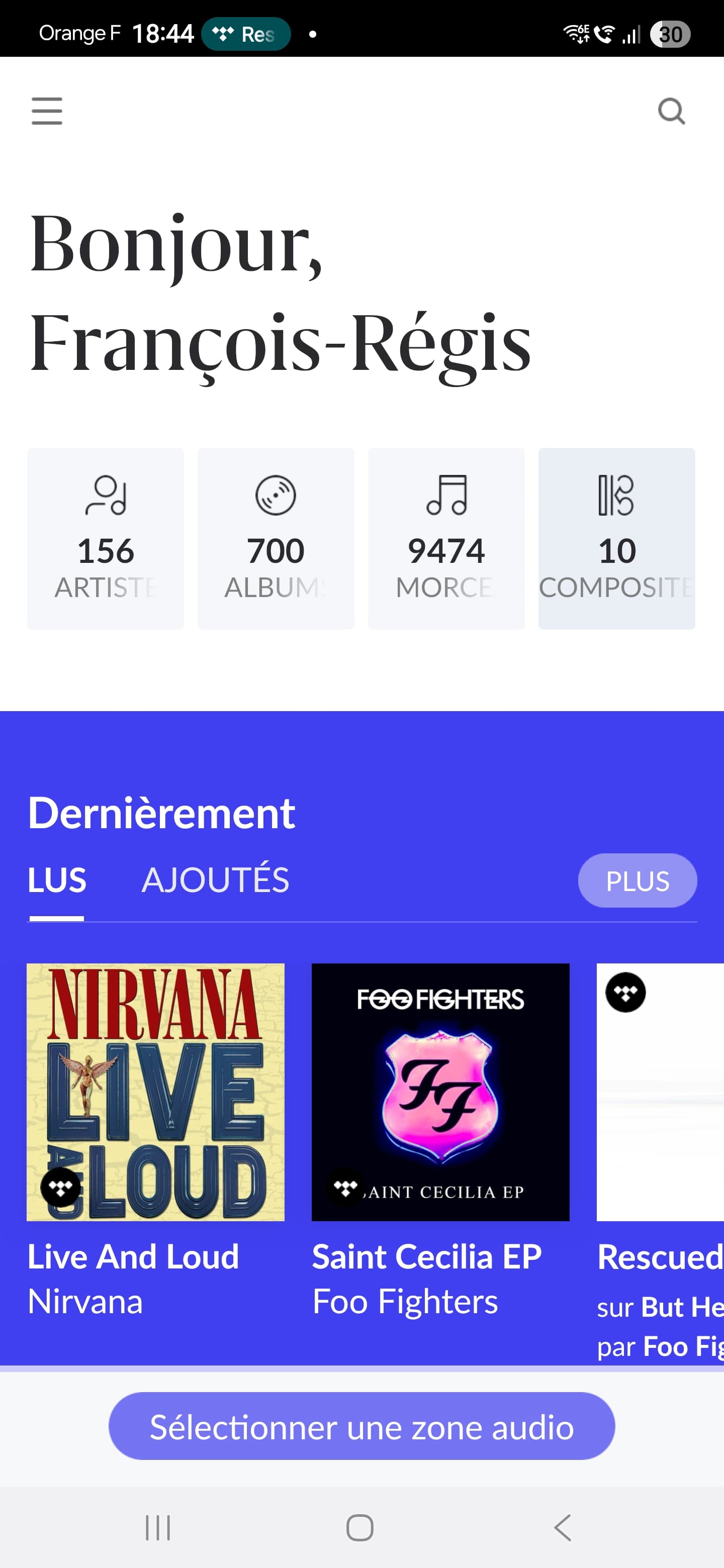The width and height of the screenshot is (724, 1568).
Task: Open the hamburger navigation menu
Action: 47,111
